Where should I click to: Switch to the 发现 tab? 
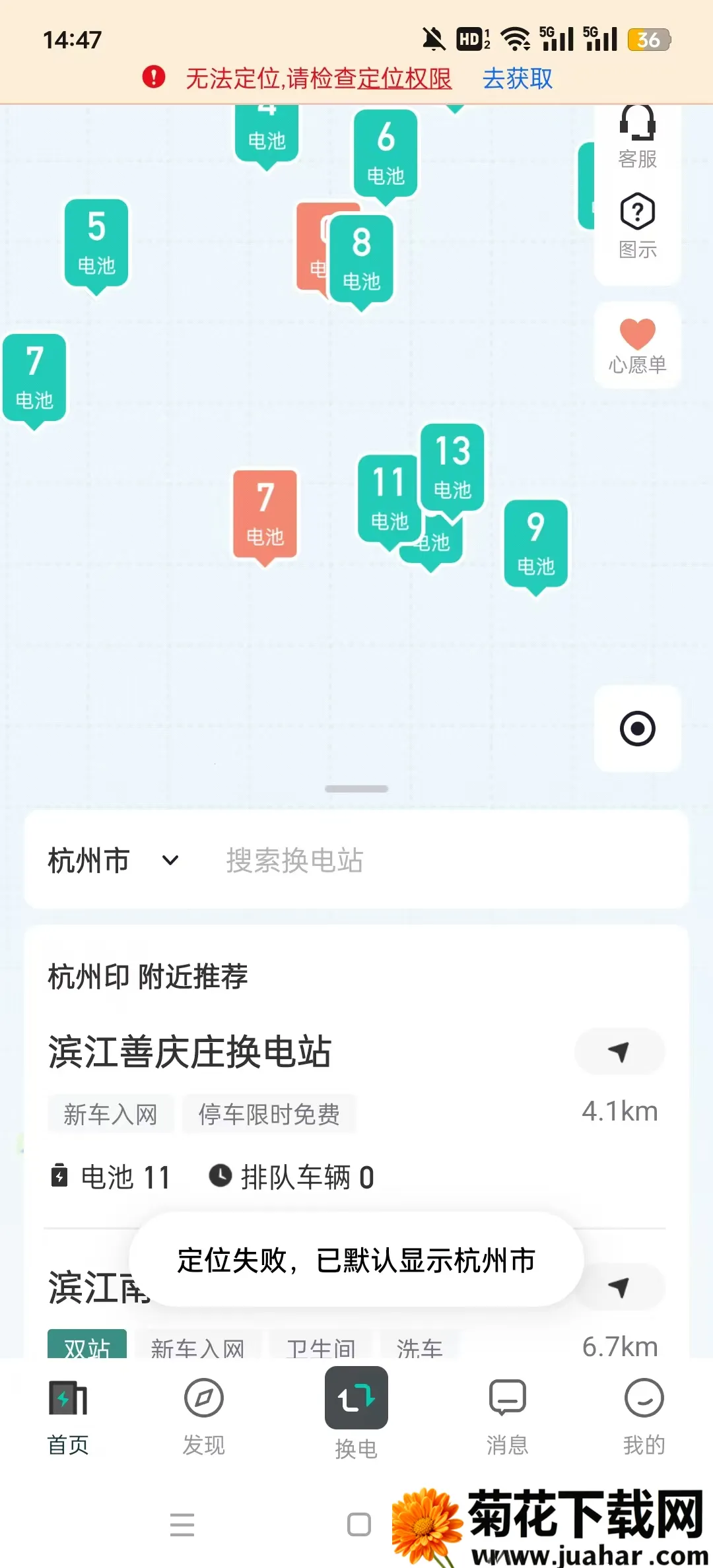[x=203, y=1412]
